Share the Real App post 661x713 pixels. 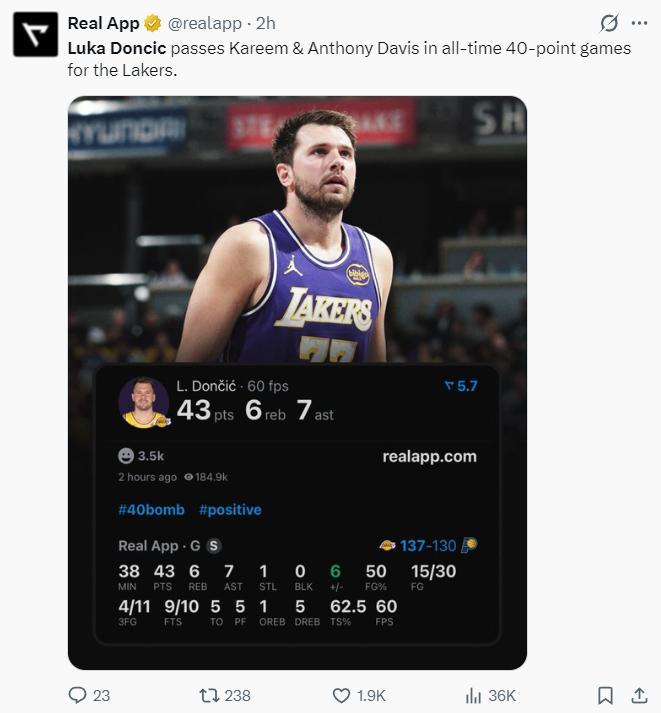click(639, 695)
